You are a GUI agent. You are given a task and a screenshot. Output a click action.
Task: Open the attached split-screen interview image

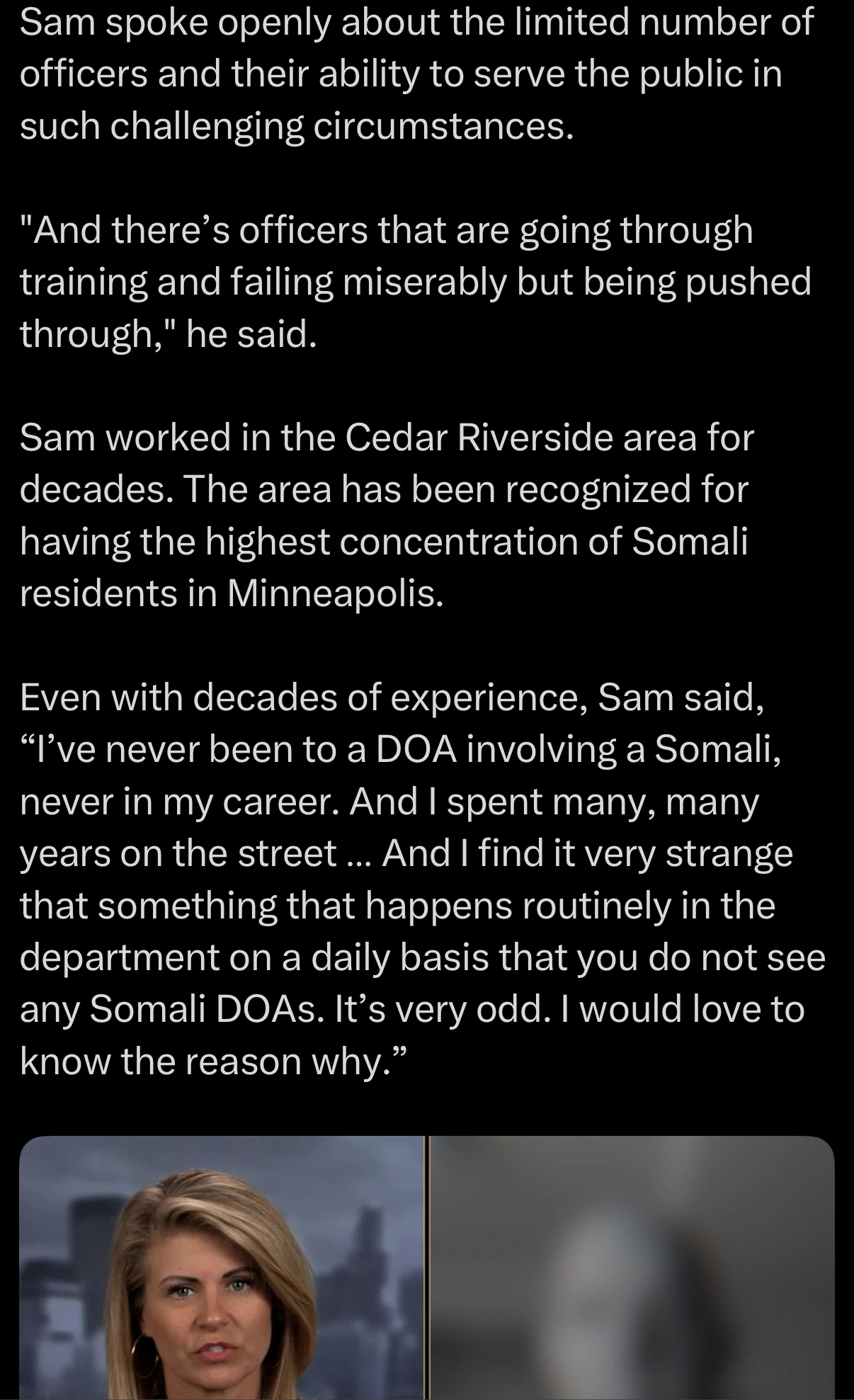click(x=426, y=1268)
